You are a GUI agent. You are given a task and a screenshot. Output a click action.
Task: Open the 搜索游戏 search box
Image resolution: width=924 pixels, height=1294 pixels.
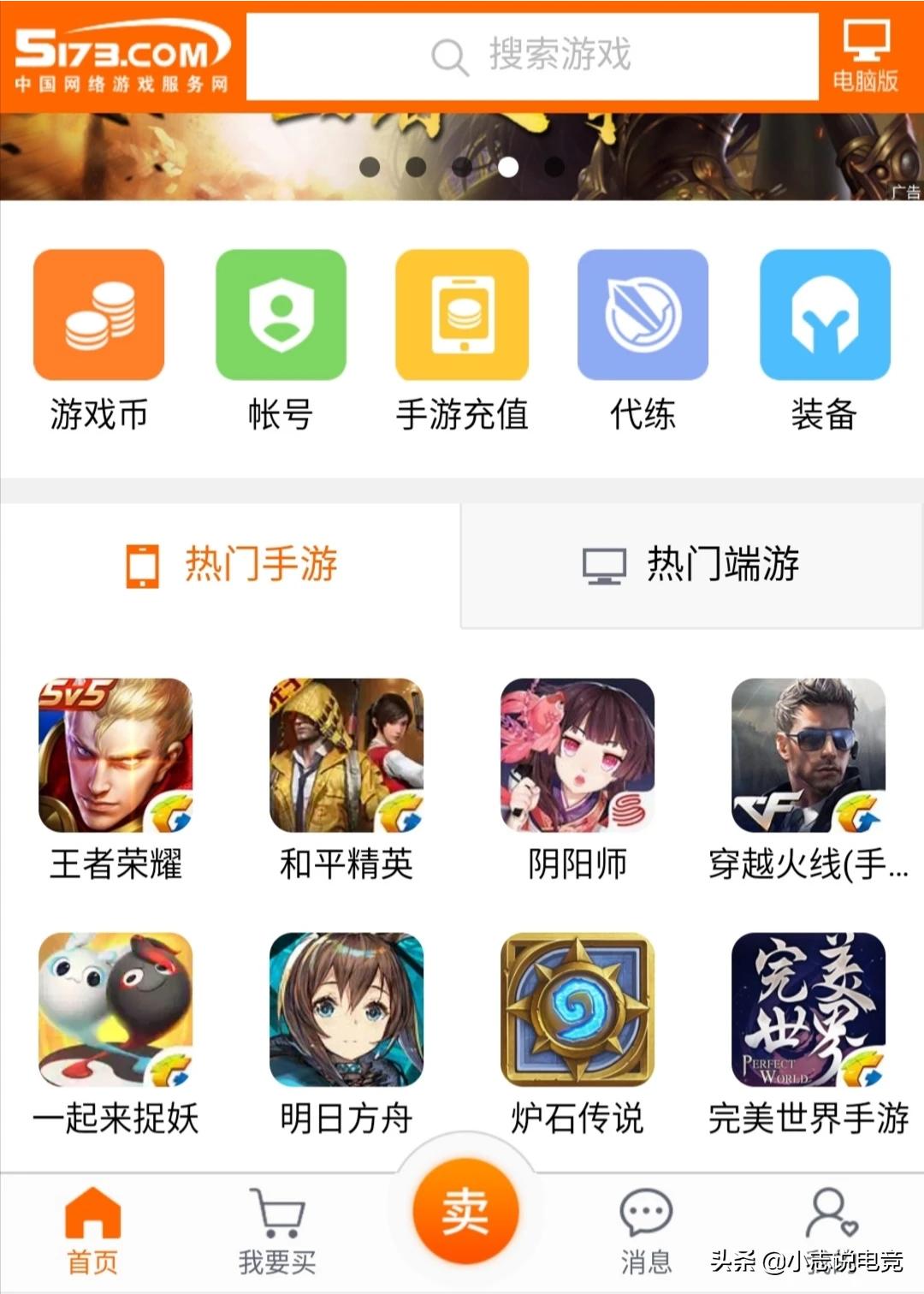(532, 56)
